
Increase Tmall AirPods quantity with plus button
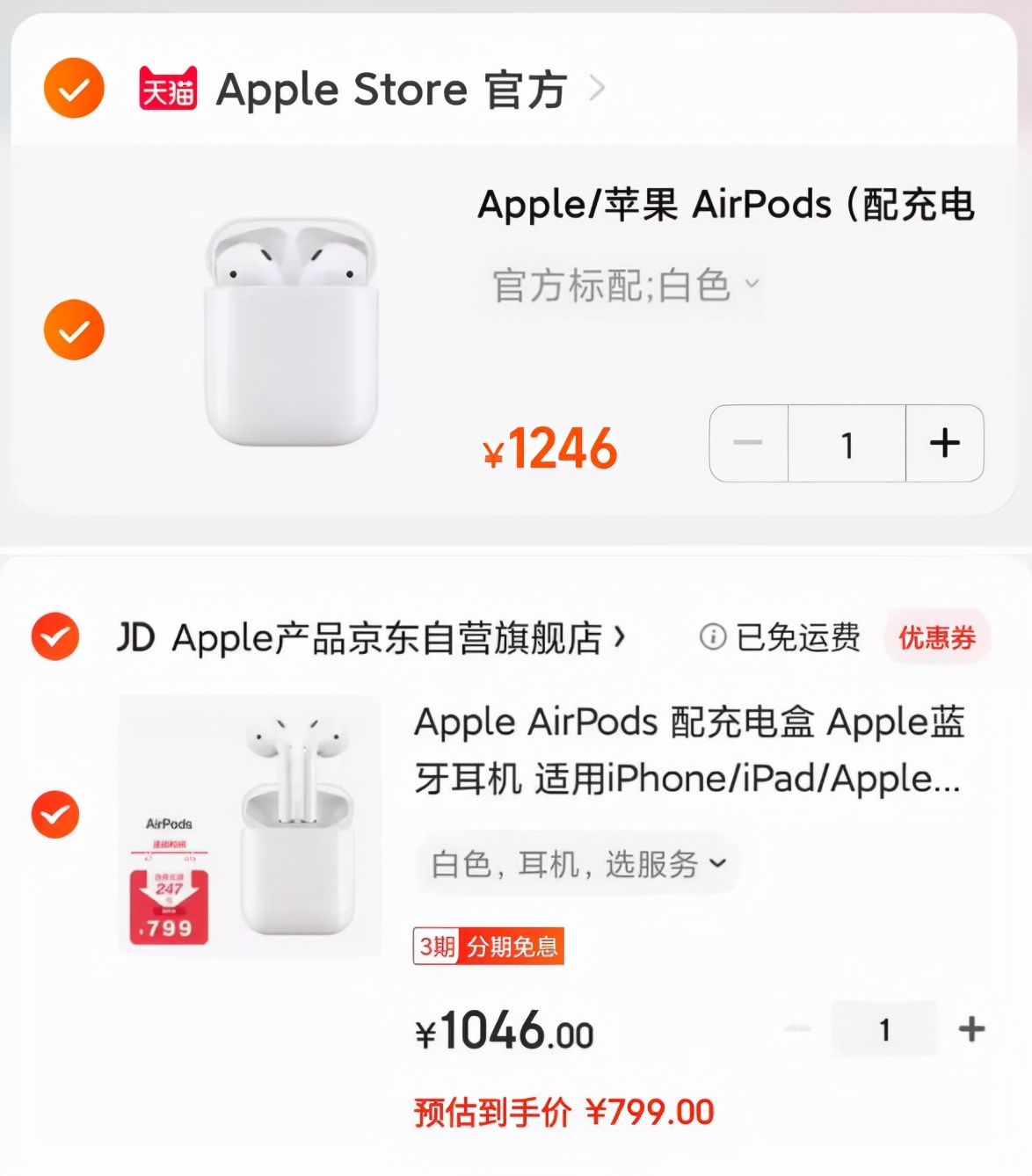[x=944, y=445]
